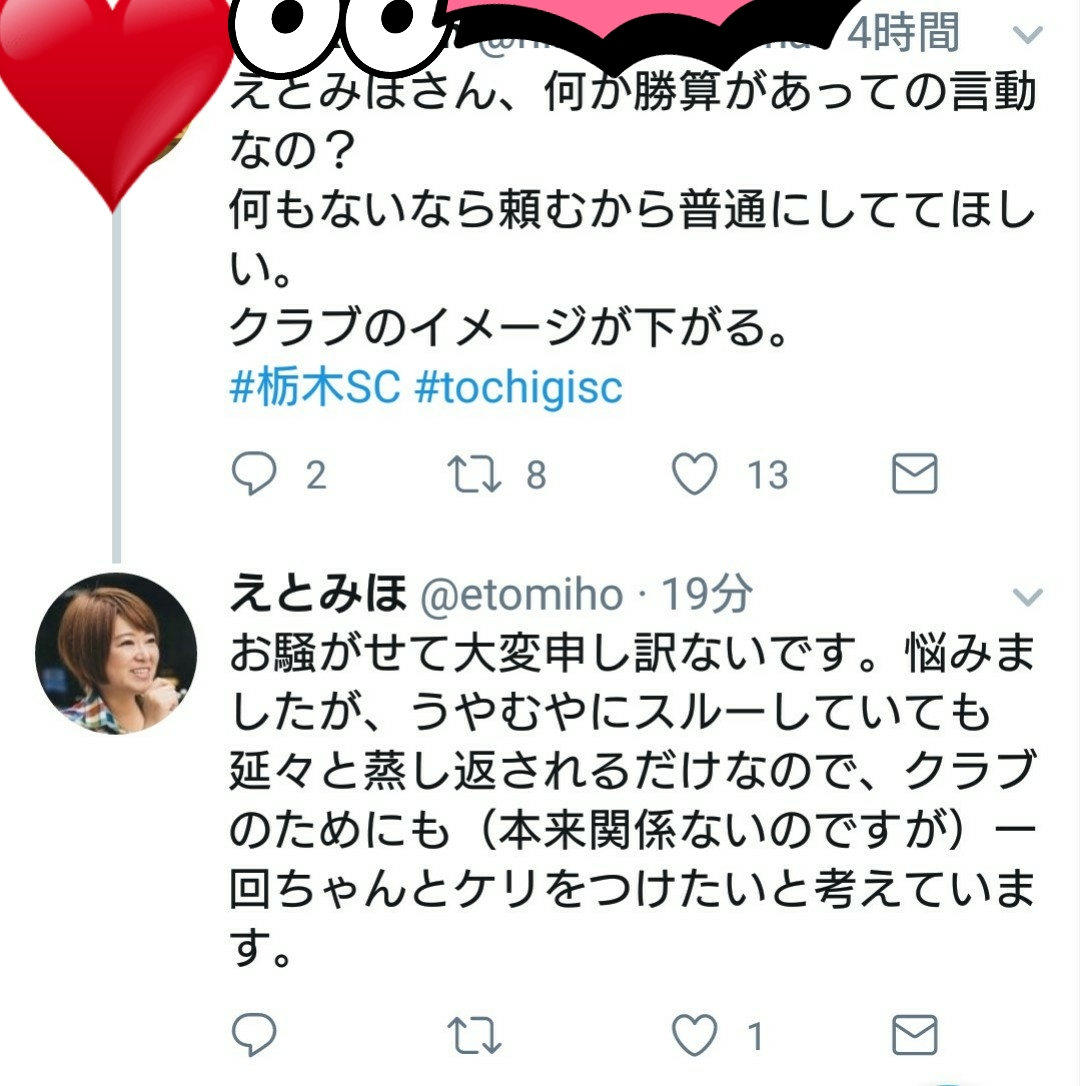This screenshot has width=1080, height=1086.
Task: Like えとみほ's tweet with 1 like
Action: click(695, 1035)
